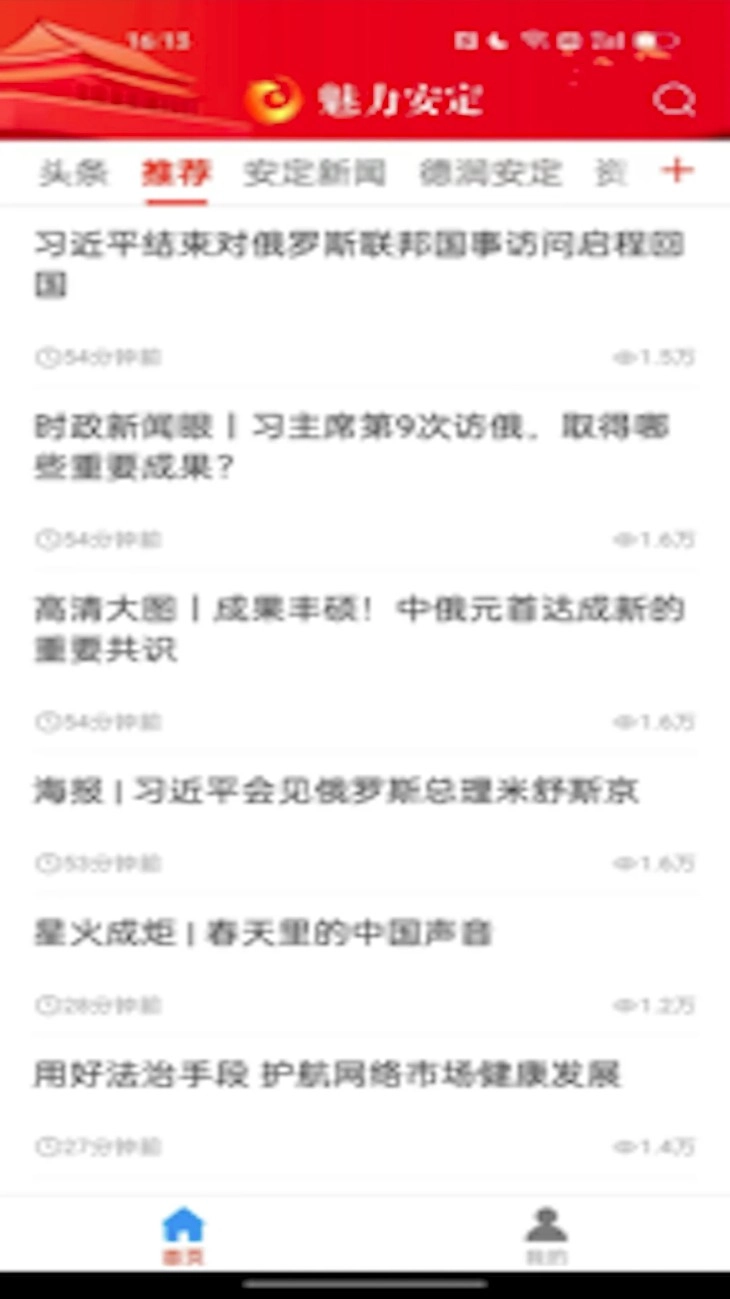Open the profile person icon labeled 我的
The width and height of the screenshot is (730, 1299).
point(545,1222)
